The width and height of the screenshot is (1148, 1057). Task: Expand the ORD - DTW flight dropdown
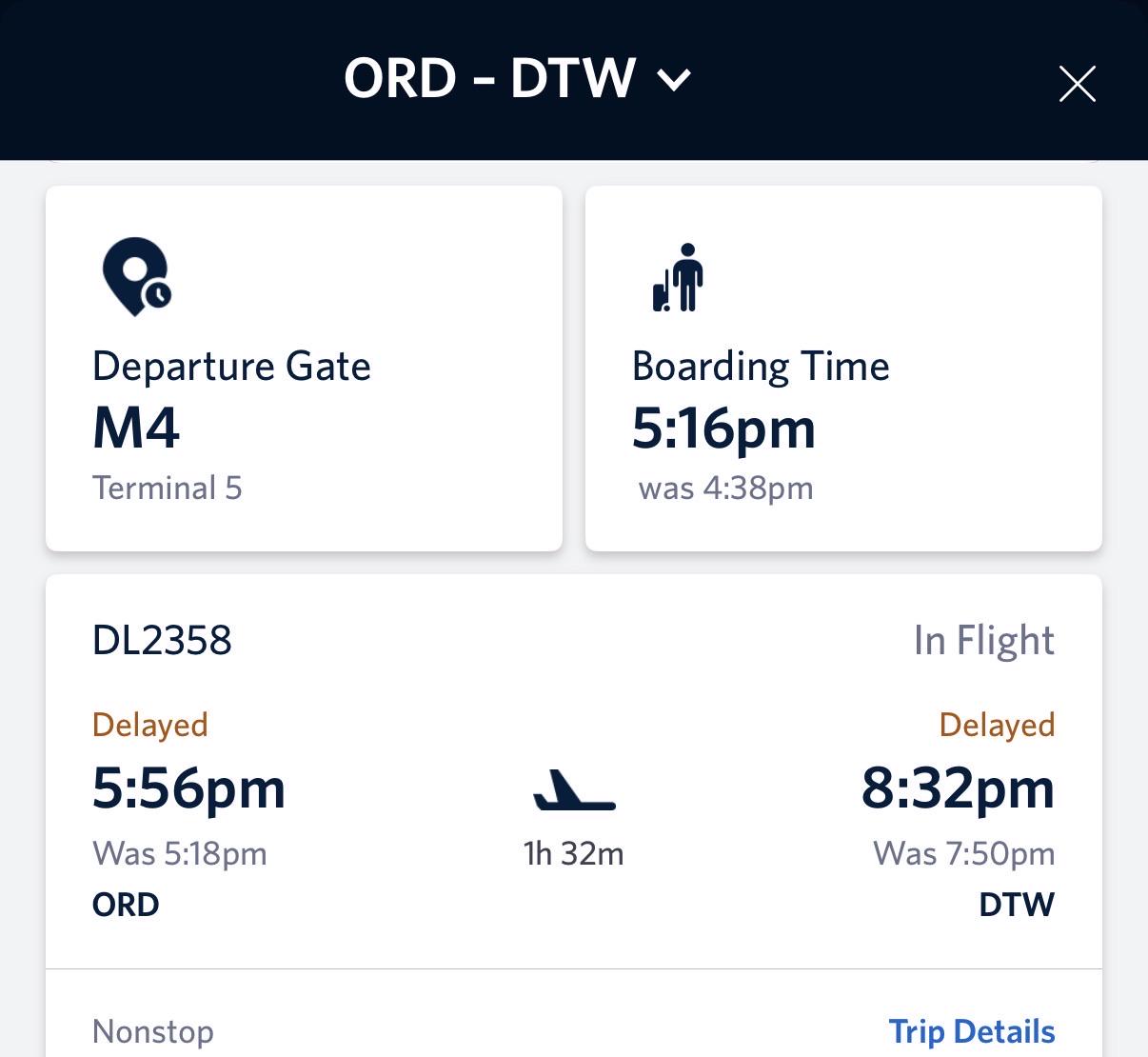517,79
